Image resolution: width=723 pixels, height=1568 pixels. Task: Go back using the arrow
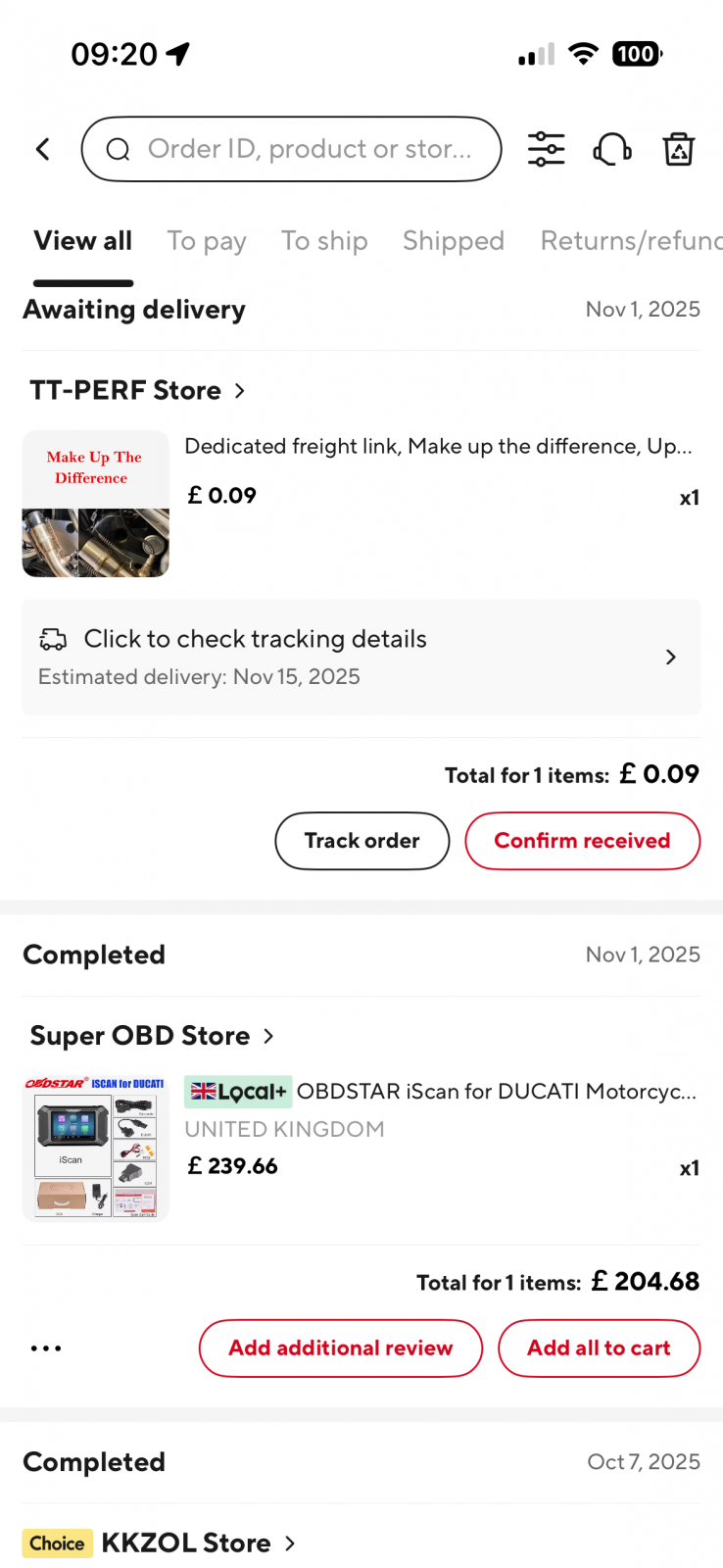coord(43,149)
